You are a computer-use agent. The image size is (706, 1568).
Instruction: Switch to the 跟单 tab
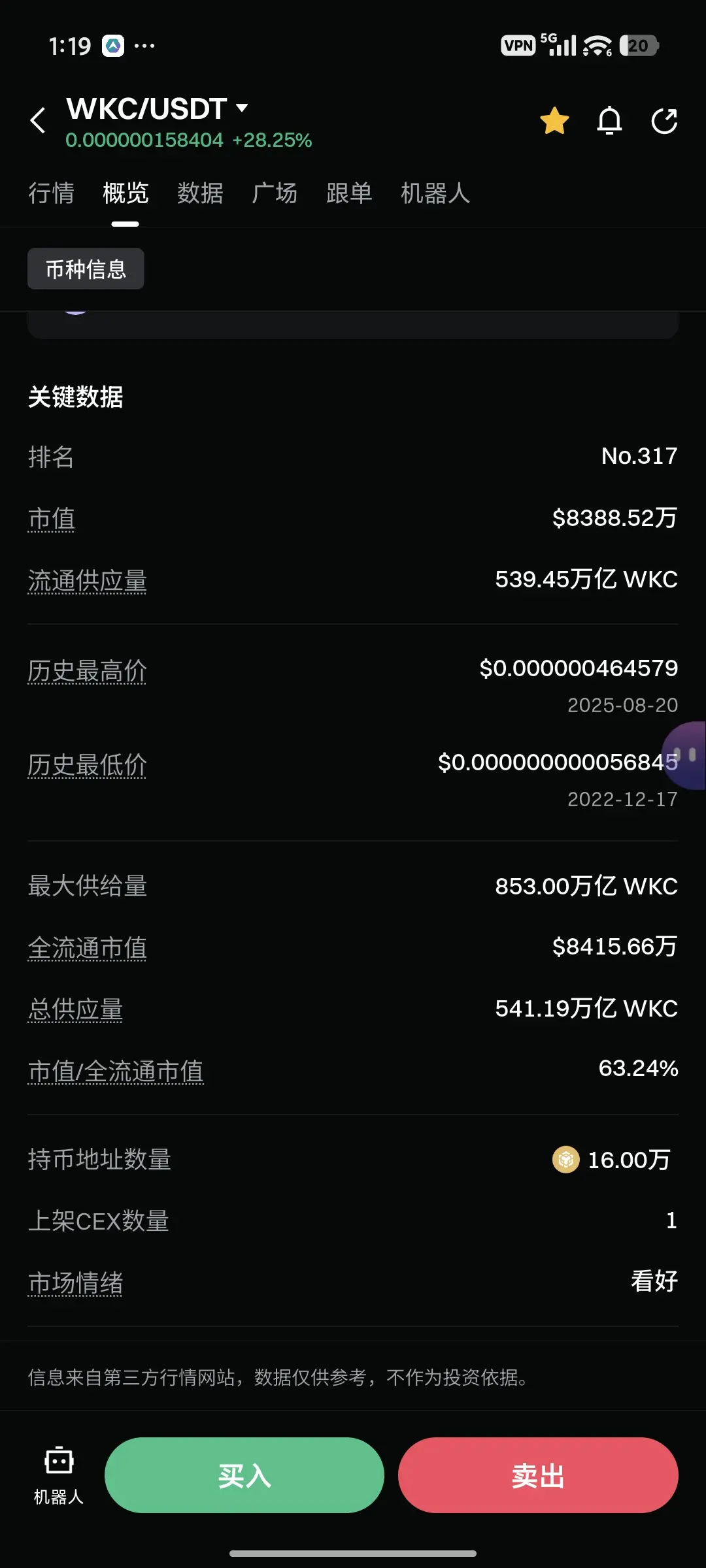[349, 193]
